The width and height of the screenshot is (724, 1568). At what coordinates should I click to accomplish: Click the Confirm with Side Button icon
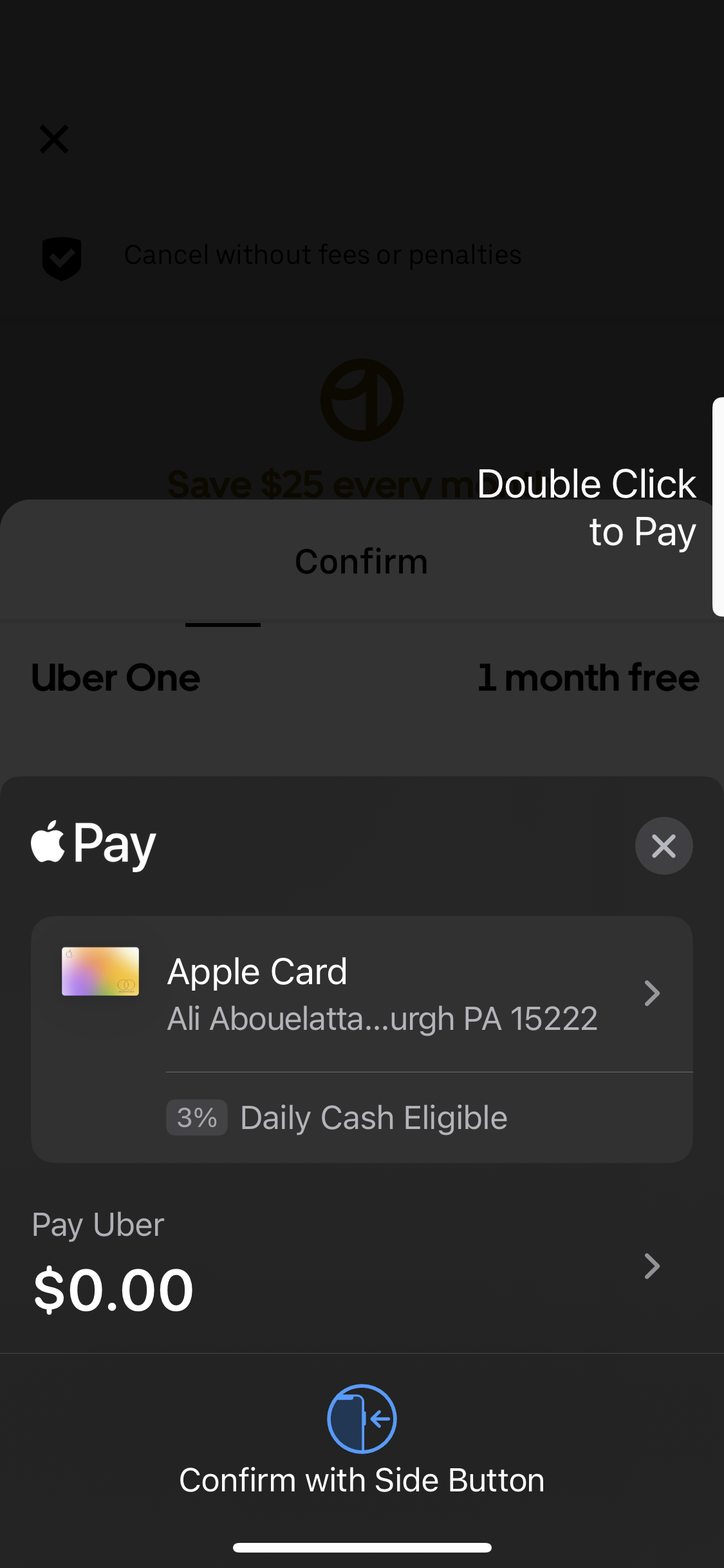(x=362, y=1419)
